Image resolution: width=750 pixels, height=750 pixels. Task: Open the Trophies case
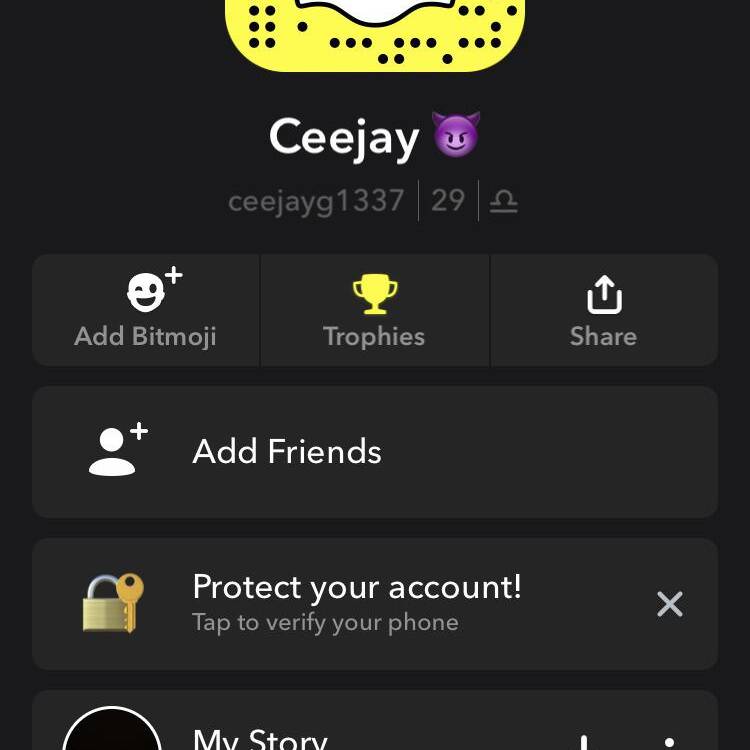(x=374, y=310)
